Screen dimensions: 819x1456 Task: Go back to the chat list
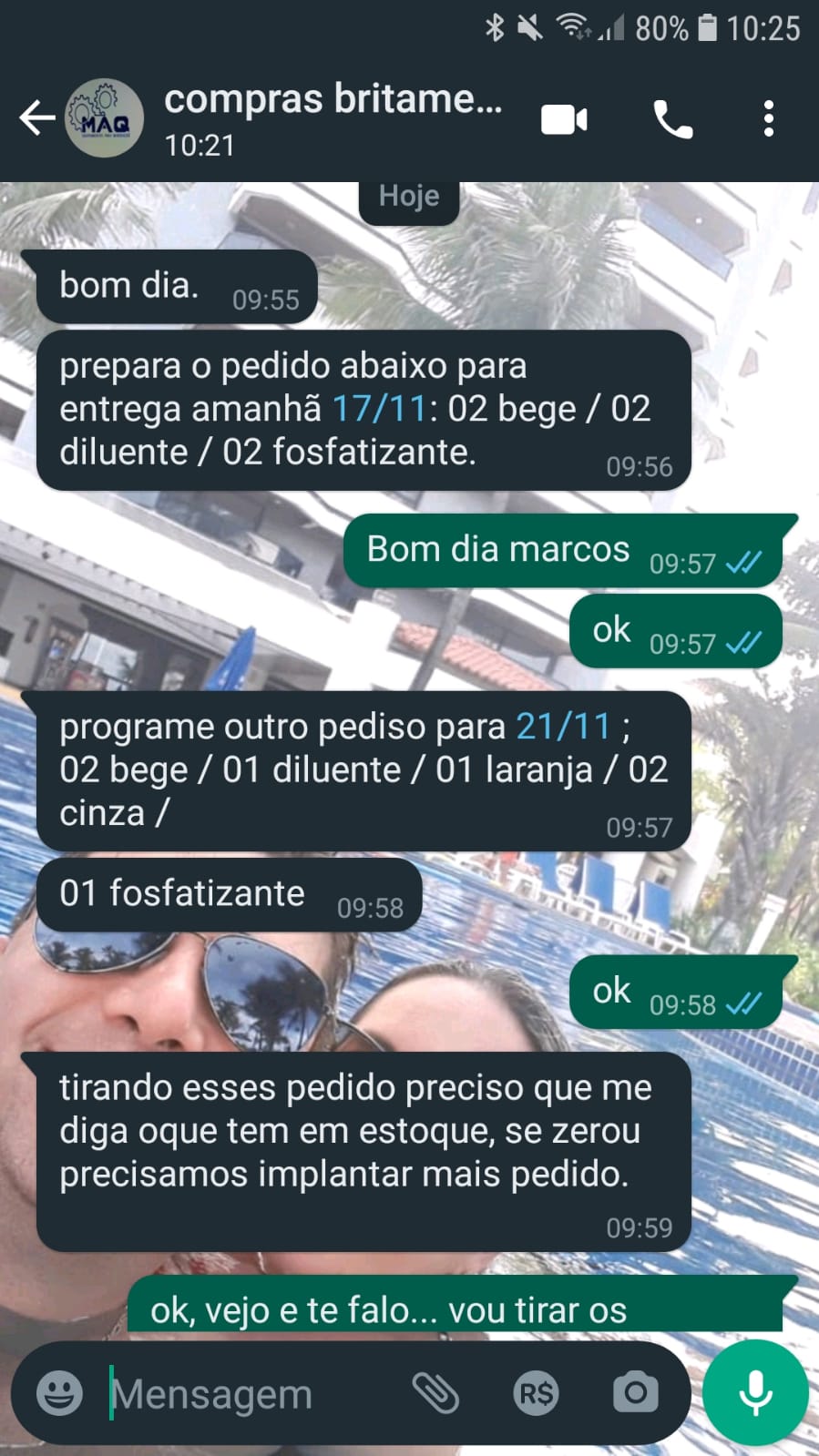click(x=36, y=118)
